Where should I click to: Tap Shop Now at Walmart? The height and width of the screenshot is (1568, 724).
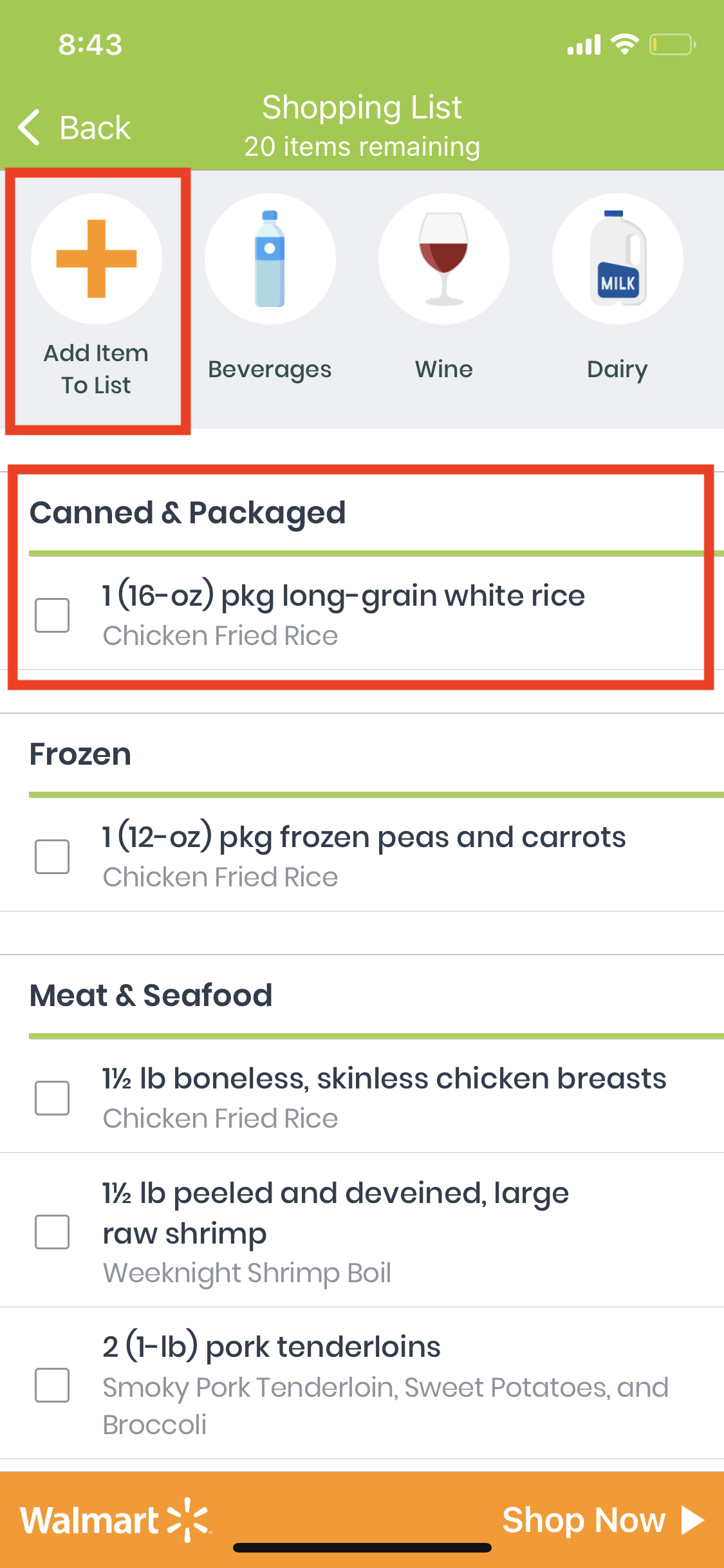(x=603, y=1520)
